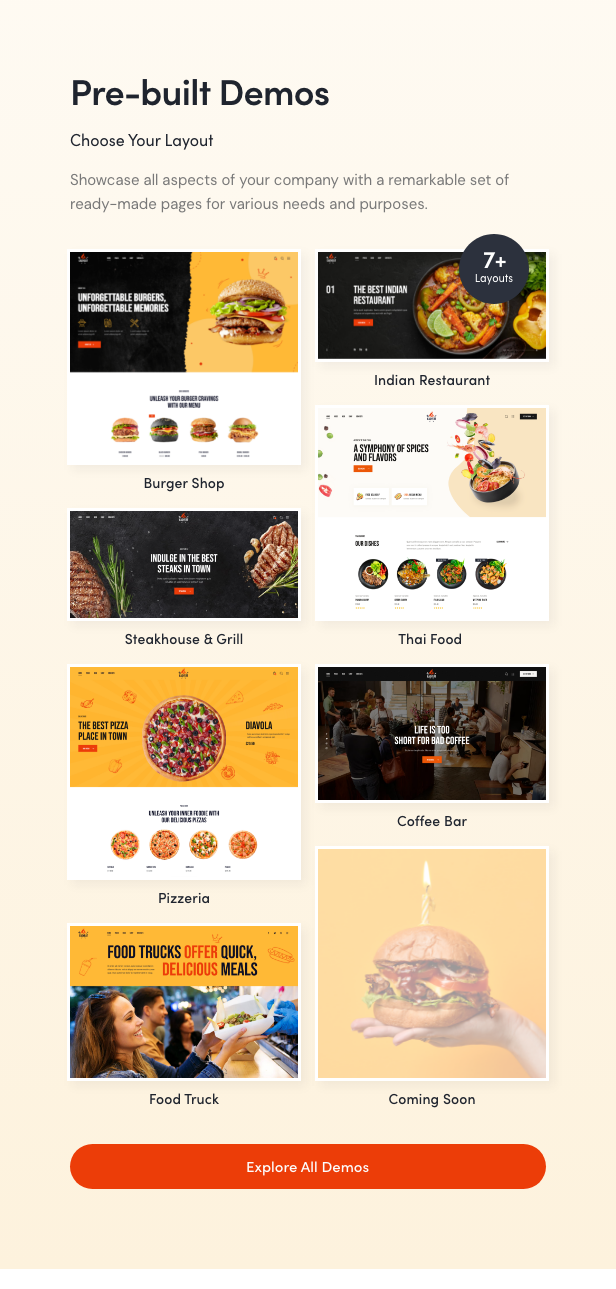Select the Food Truck demo
Screen dimensions: 616x1289
click(184, 1002)
